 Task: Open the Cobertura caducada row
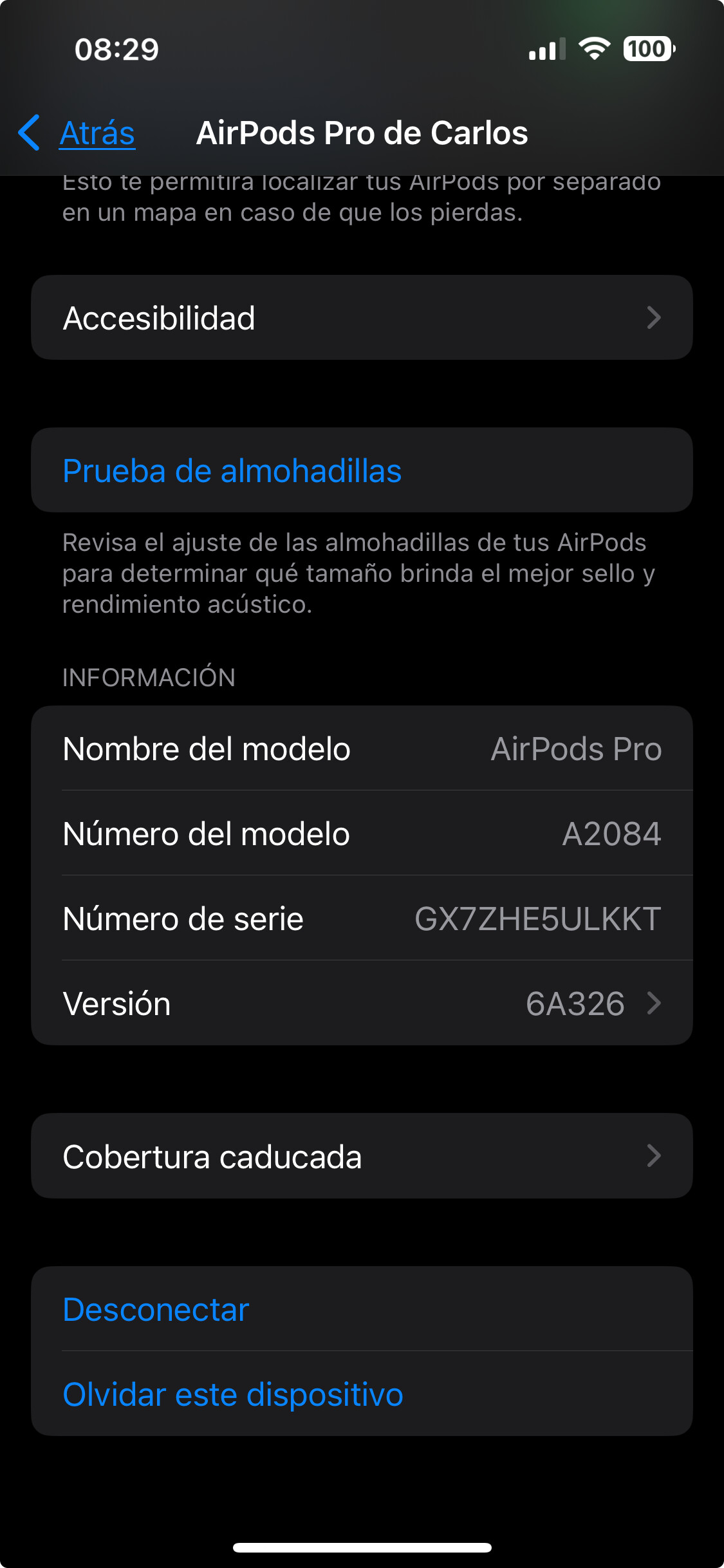(x=362, y=1155)
